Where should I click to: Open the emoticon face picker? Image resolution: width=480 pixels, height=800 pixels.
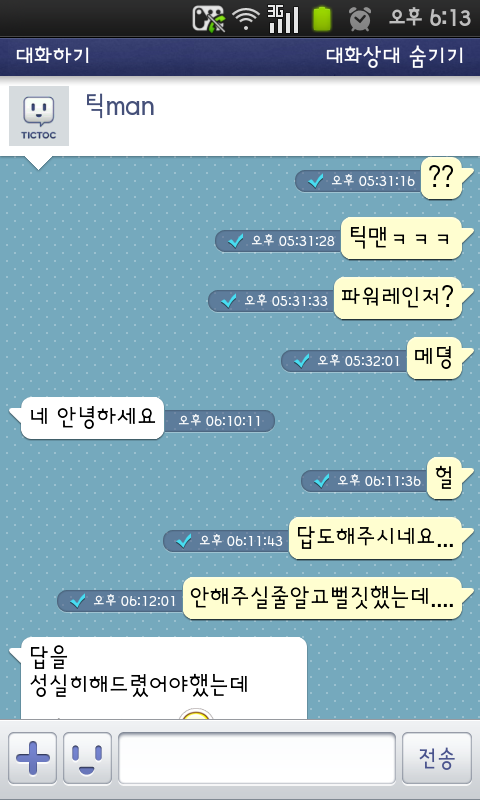click(x=87, y=758)
